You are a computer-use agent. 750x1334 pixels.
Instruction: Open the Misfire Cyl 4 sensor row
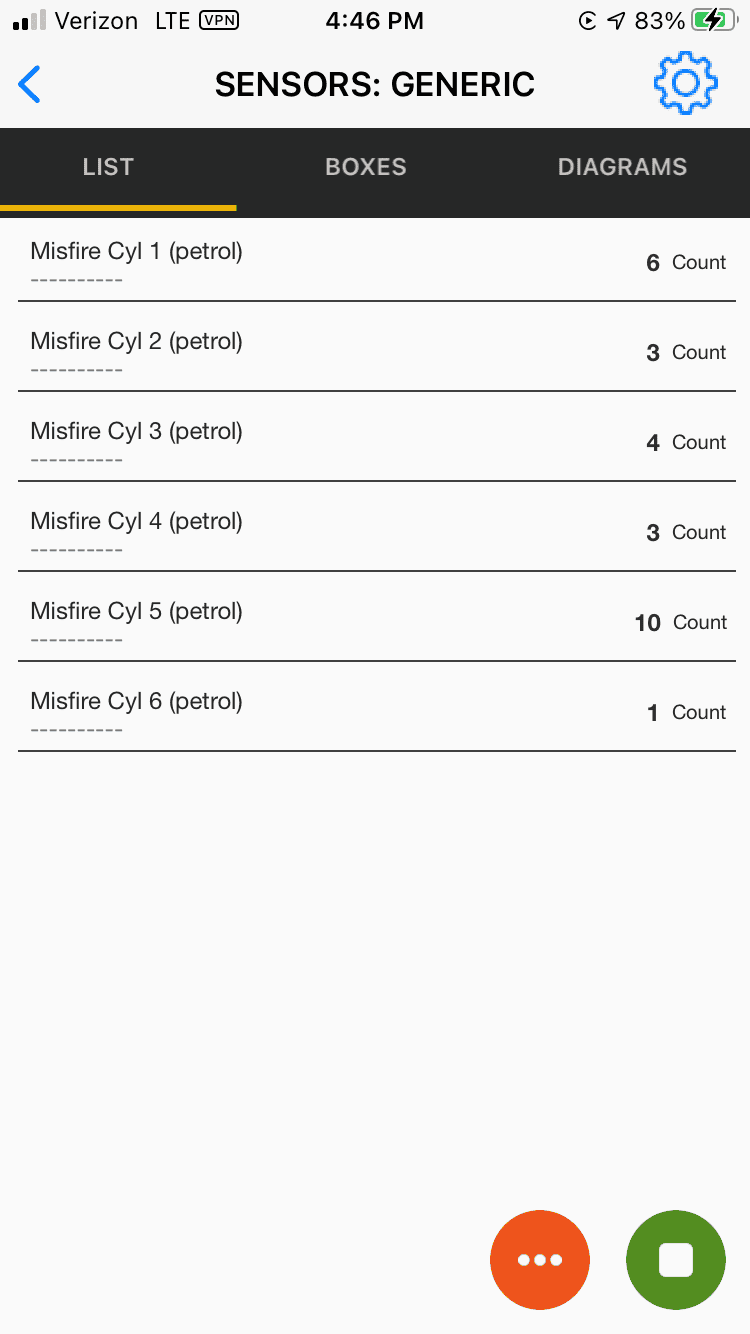377,527
